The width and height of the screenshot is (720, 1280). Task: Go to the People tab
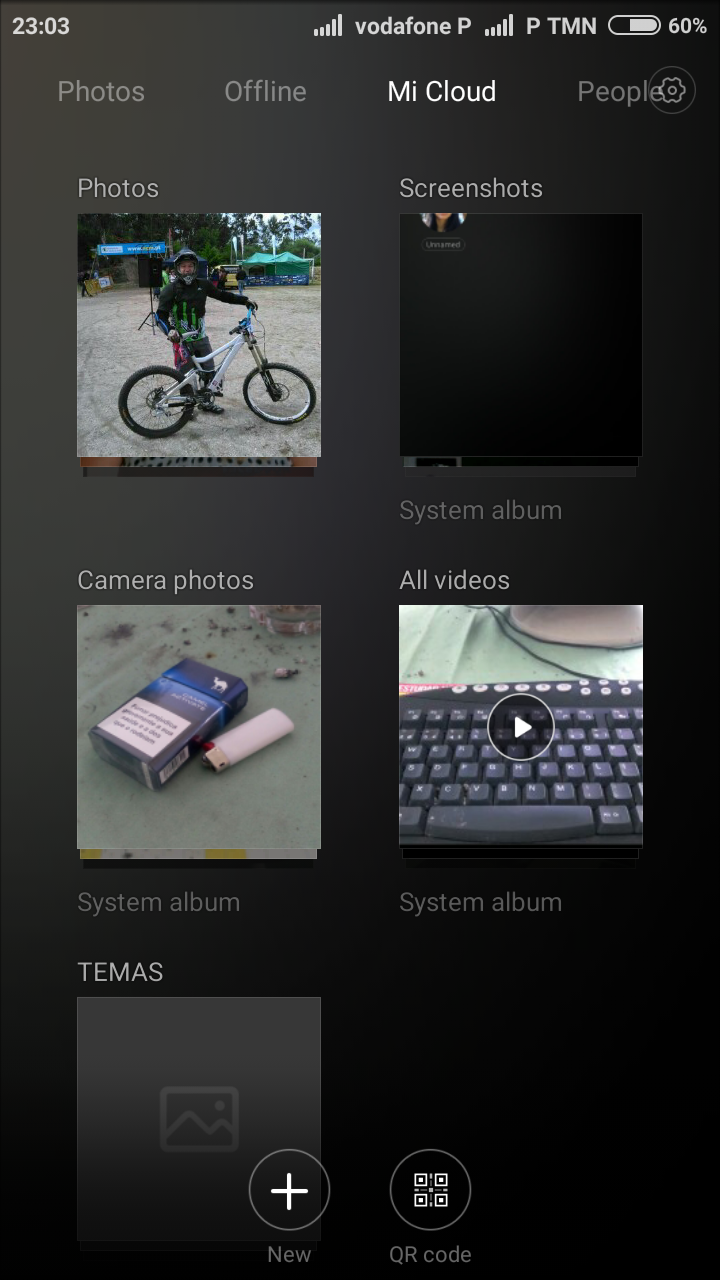click(x=612, y=91)
